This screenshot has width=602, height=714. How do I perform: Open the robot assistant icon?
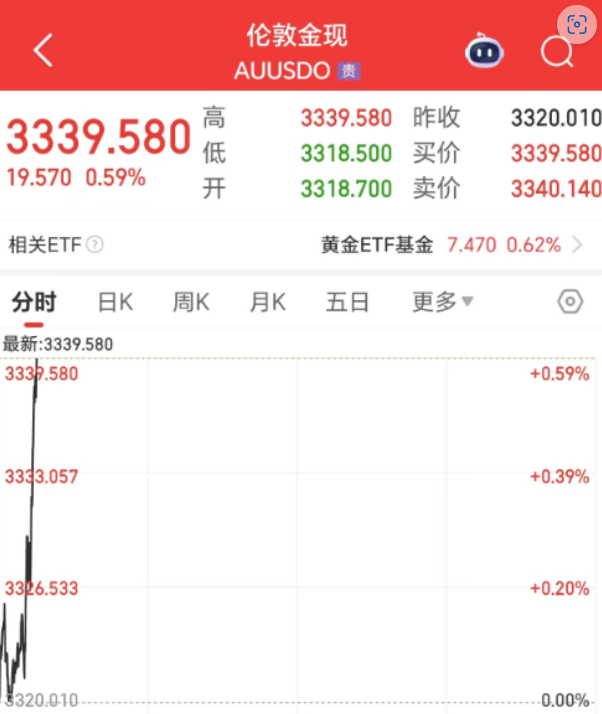coord(485,50)
